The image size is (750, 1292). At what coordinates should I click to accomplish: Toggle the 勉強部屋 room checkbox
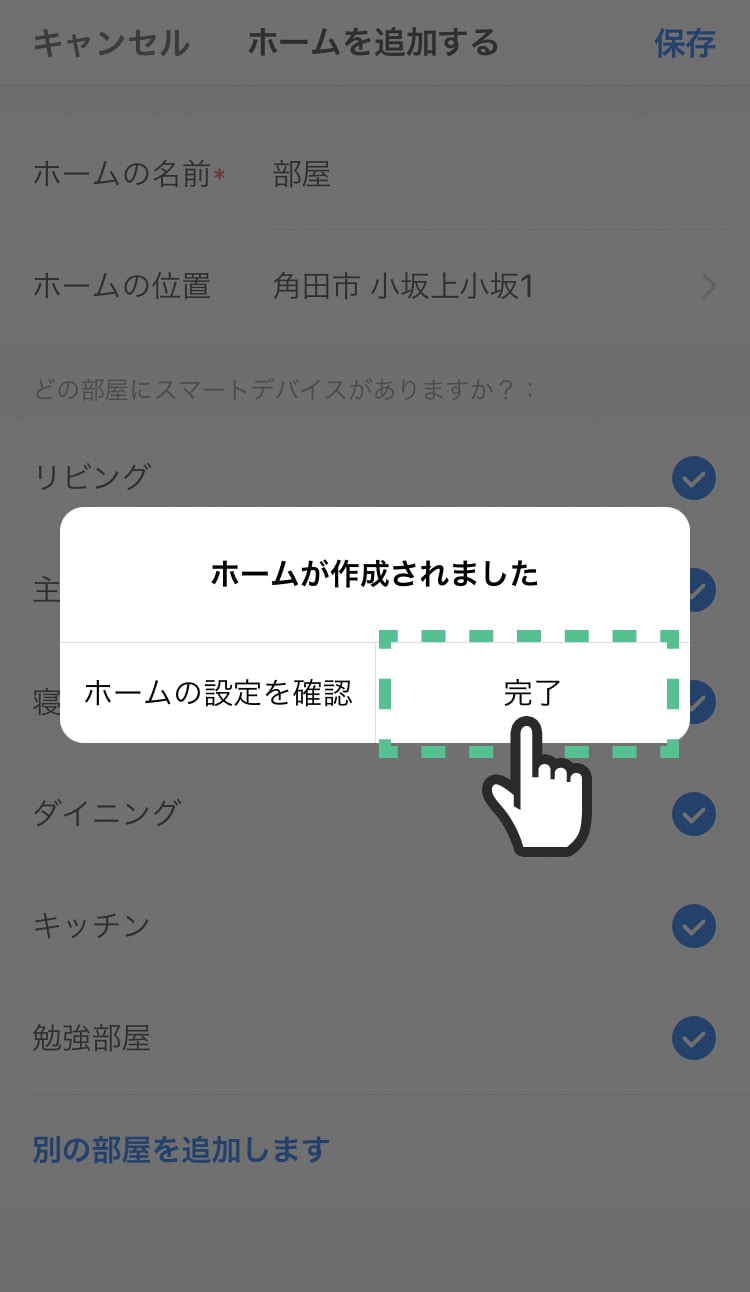693,1038
